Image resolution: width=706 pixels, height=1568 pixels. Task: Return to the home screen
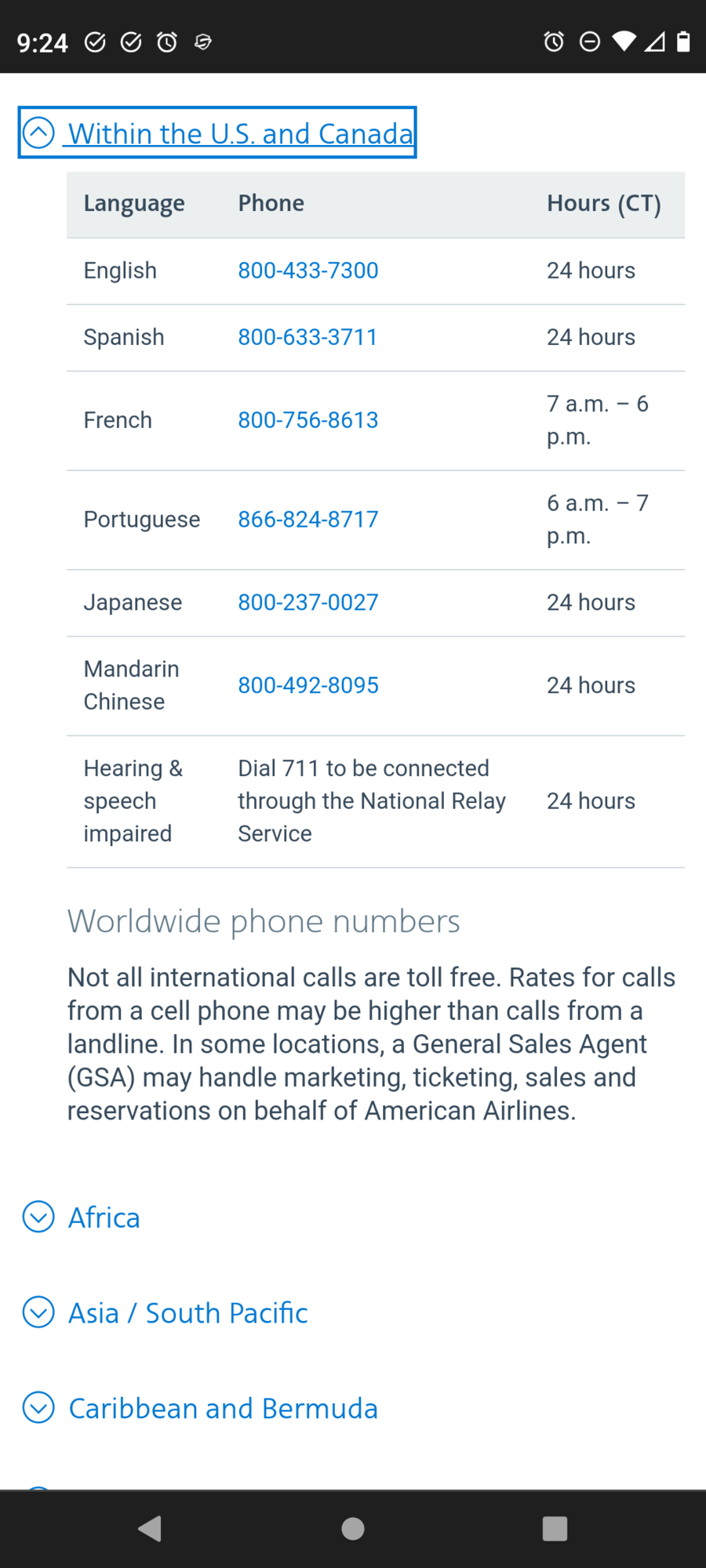pyautogui.click(x=353, y=1528)
